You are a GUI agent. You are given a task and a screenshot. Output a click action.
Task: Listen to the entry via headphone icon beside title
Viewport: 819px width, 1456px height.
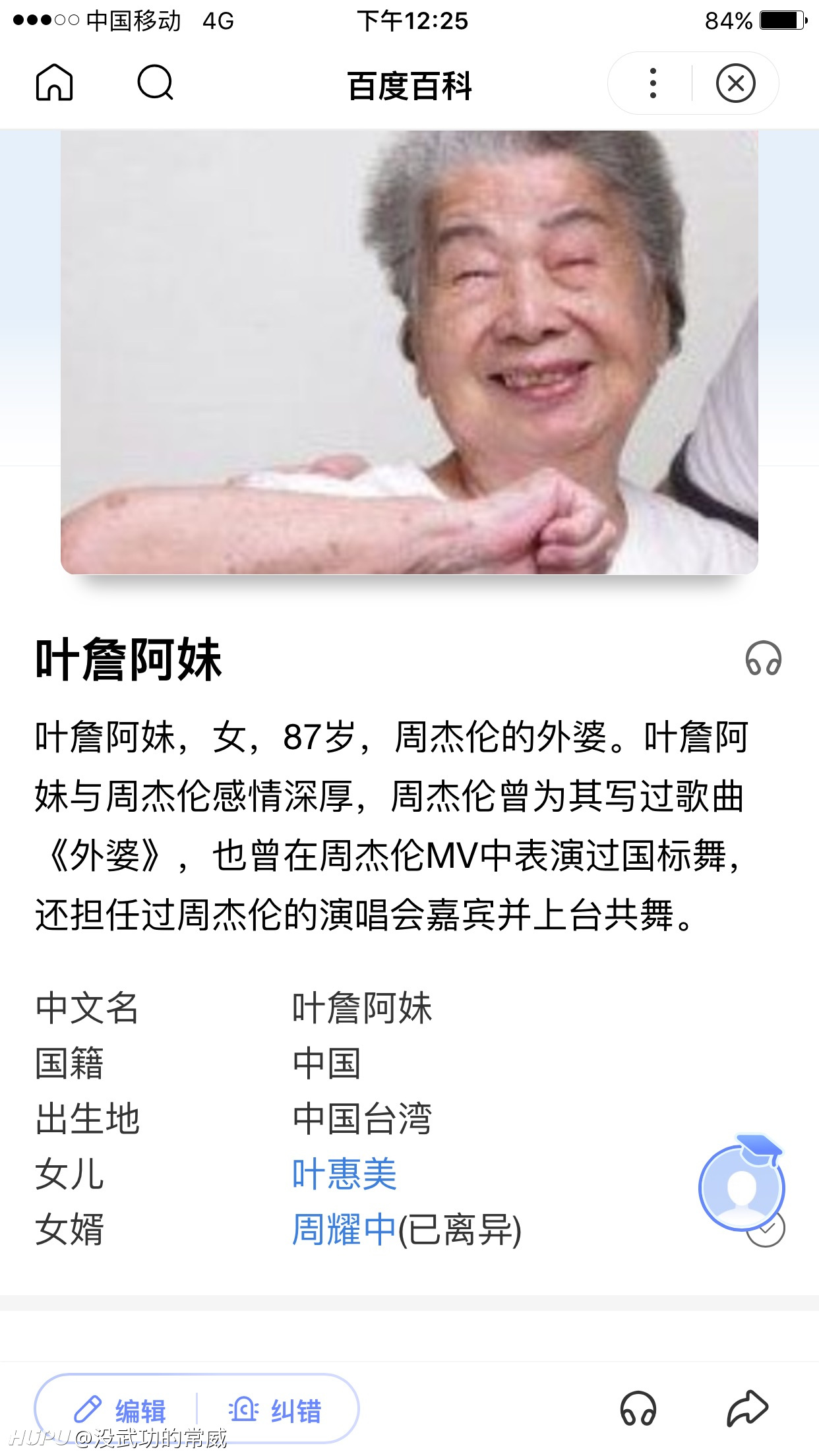pos(764,659)
